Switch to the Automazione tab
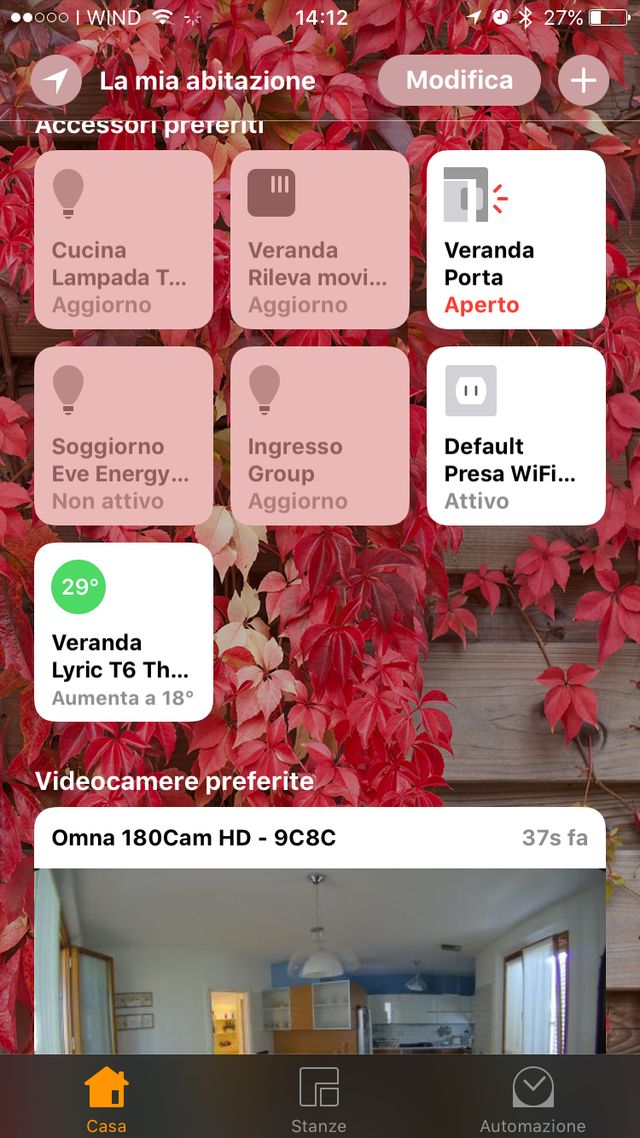Image resolution: width=640 pixels, height=1138 pixels. tap(532, 1098)
